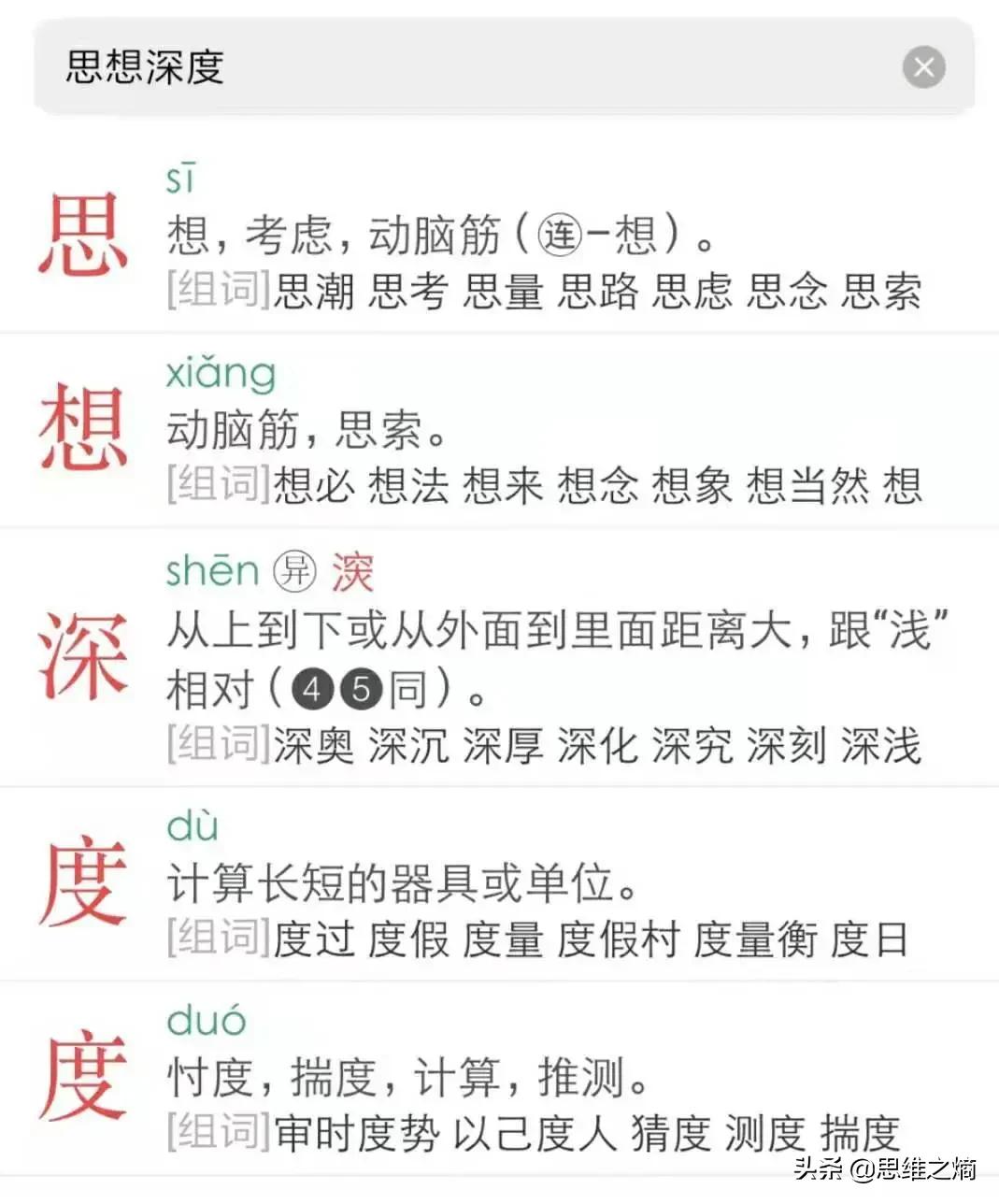Screen dimensions: 999x1204
Task: Select the variant character 深 marked in red
Action: 353,572
